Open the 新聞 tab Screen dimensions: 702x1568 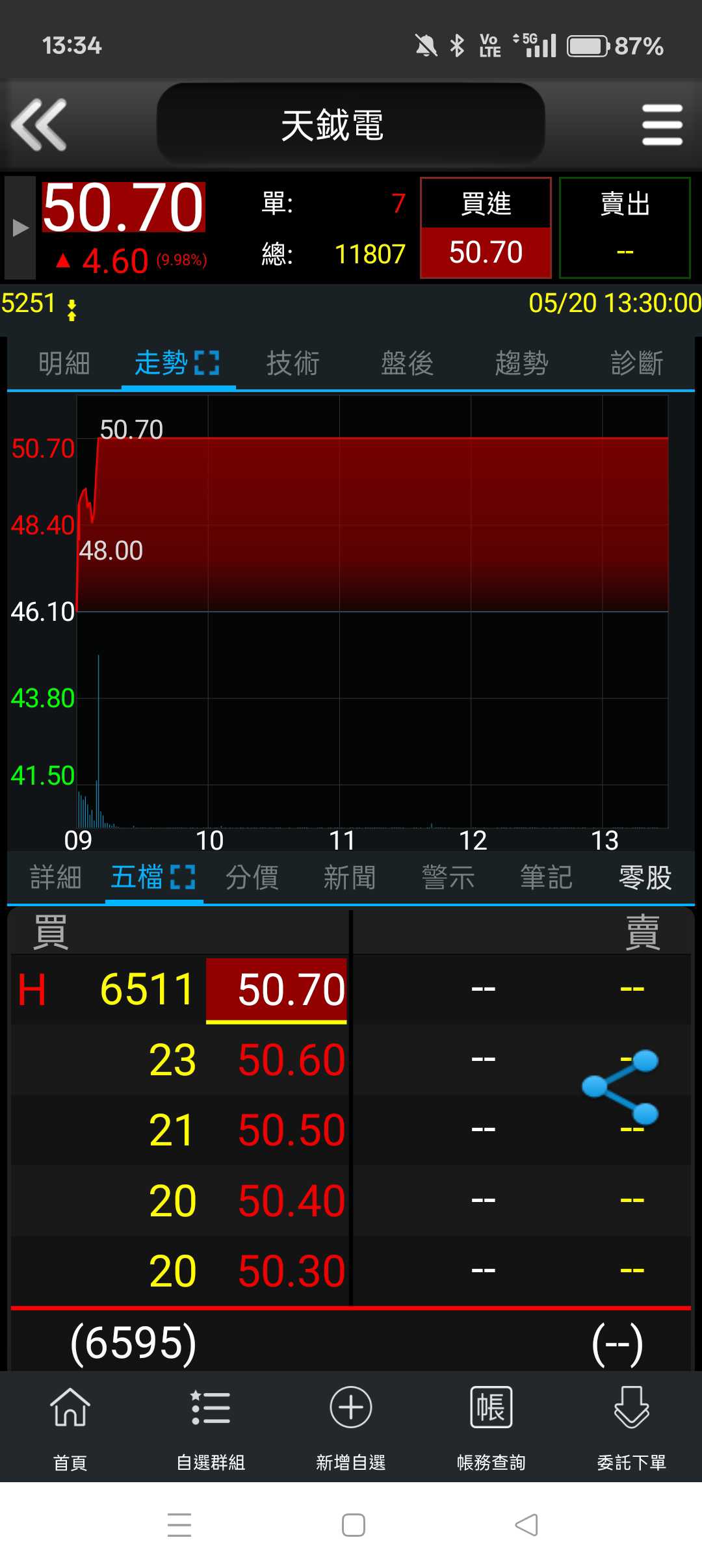coord(350,878)
